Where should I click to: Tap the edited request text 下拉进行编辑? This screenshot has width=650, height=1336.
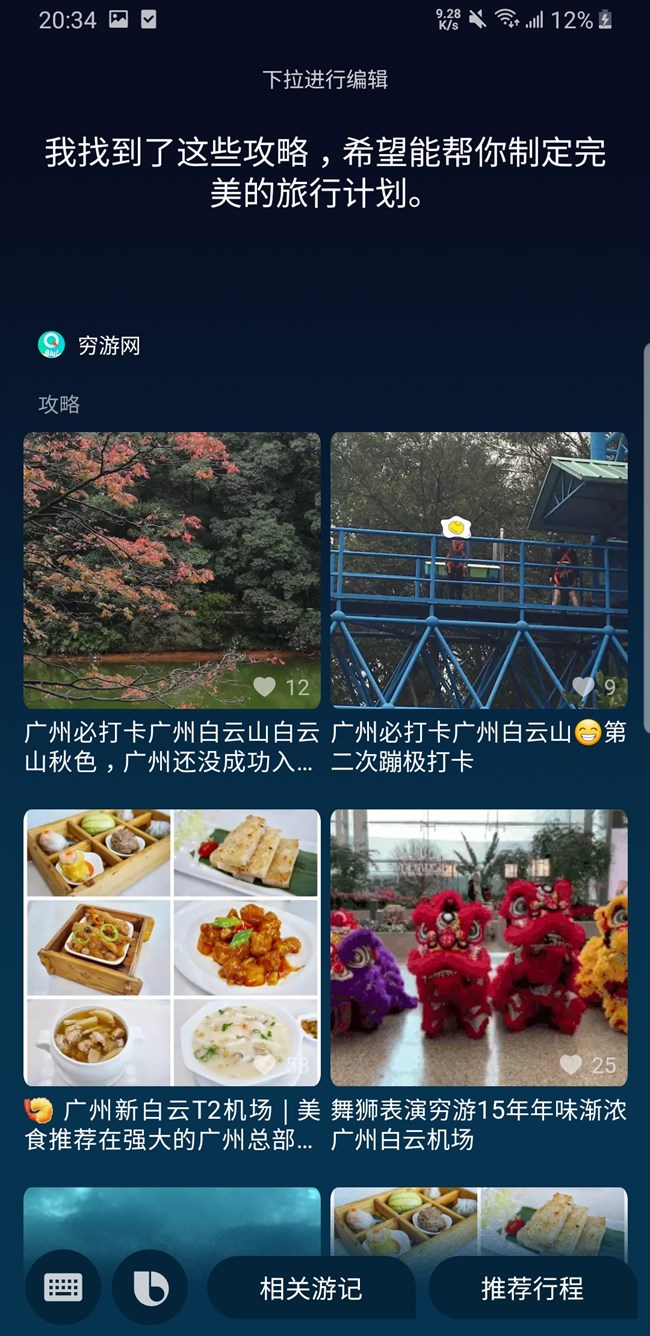(325, 80)
